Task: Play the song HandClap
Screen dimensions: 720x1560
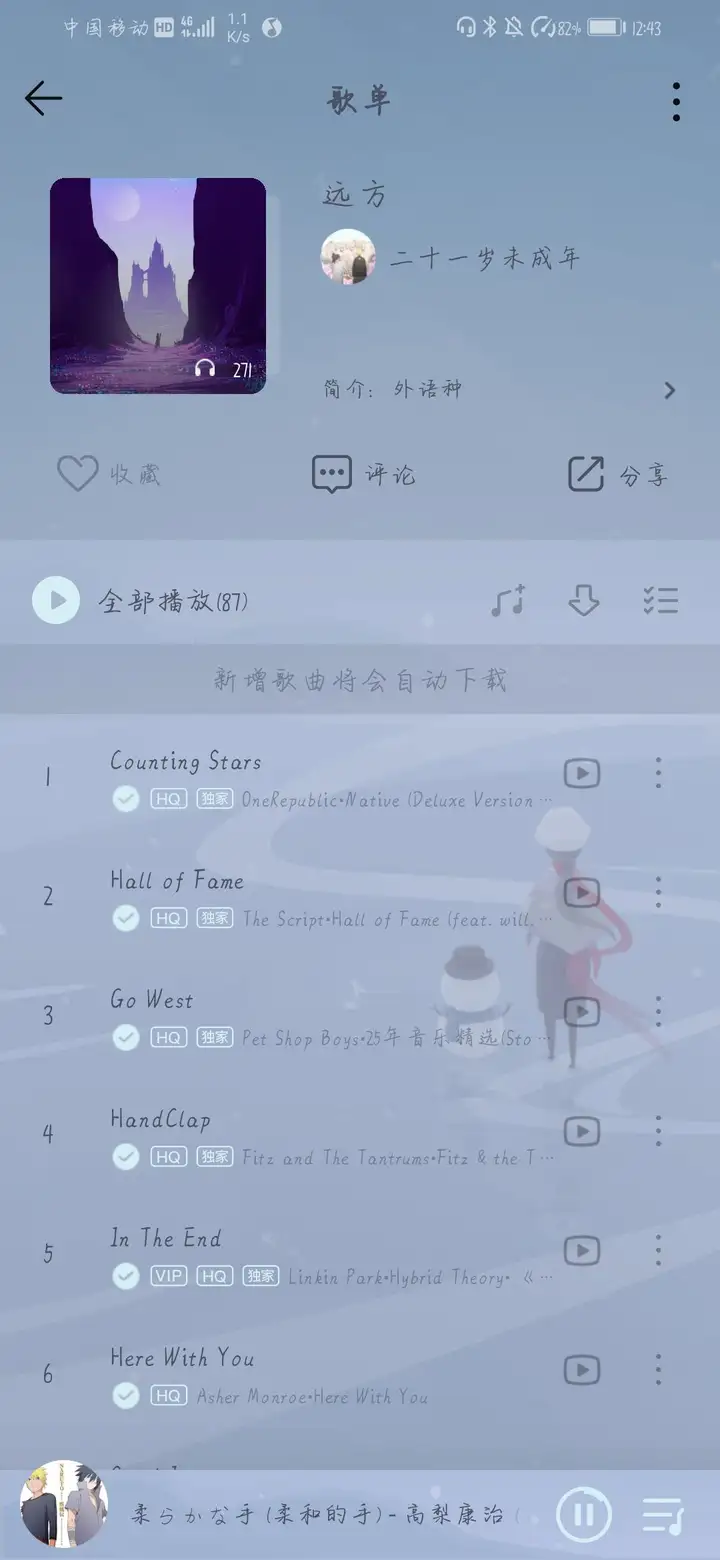Action: pos(160,1119)
